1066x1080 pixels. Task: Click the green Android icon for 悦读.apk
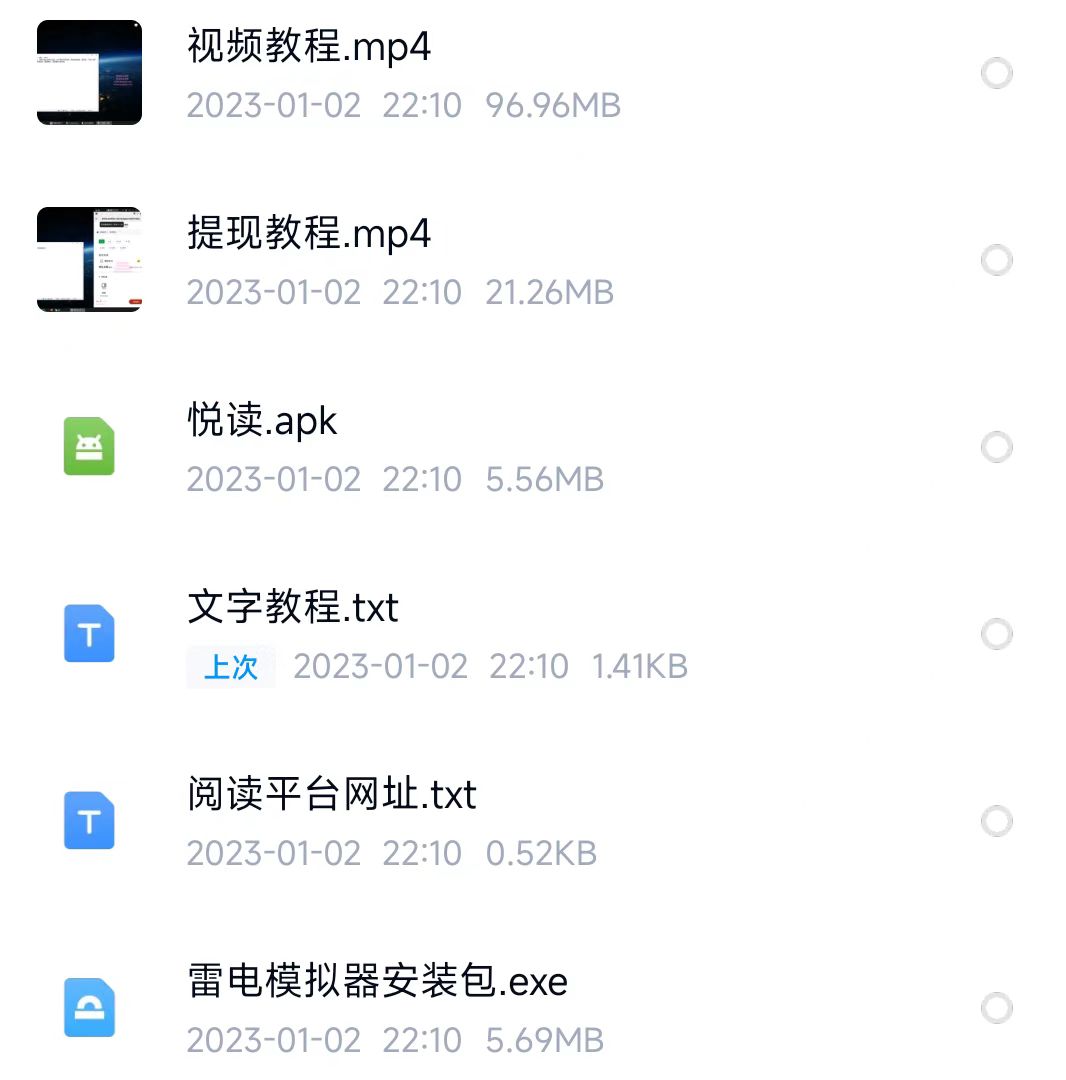click(x=89, y=446)
